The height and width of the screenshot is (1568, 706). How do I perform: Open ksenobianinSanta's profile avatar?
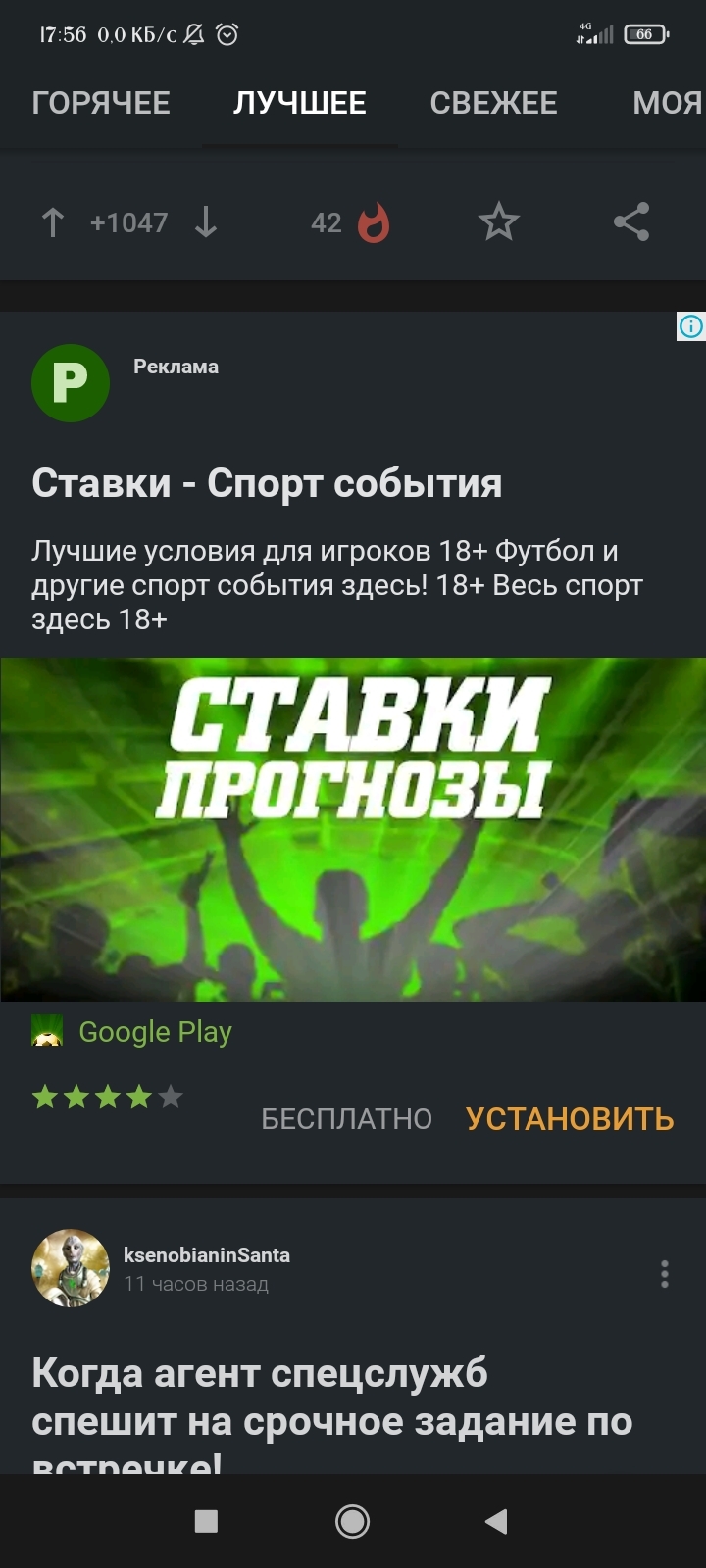(71, 1268)
